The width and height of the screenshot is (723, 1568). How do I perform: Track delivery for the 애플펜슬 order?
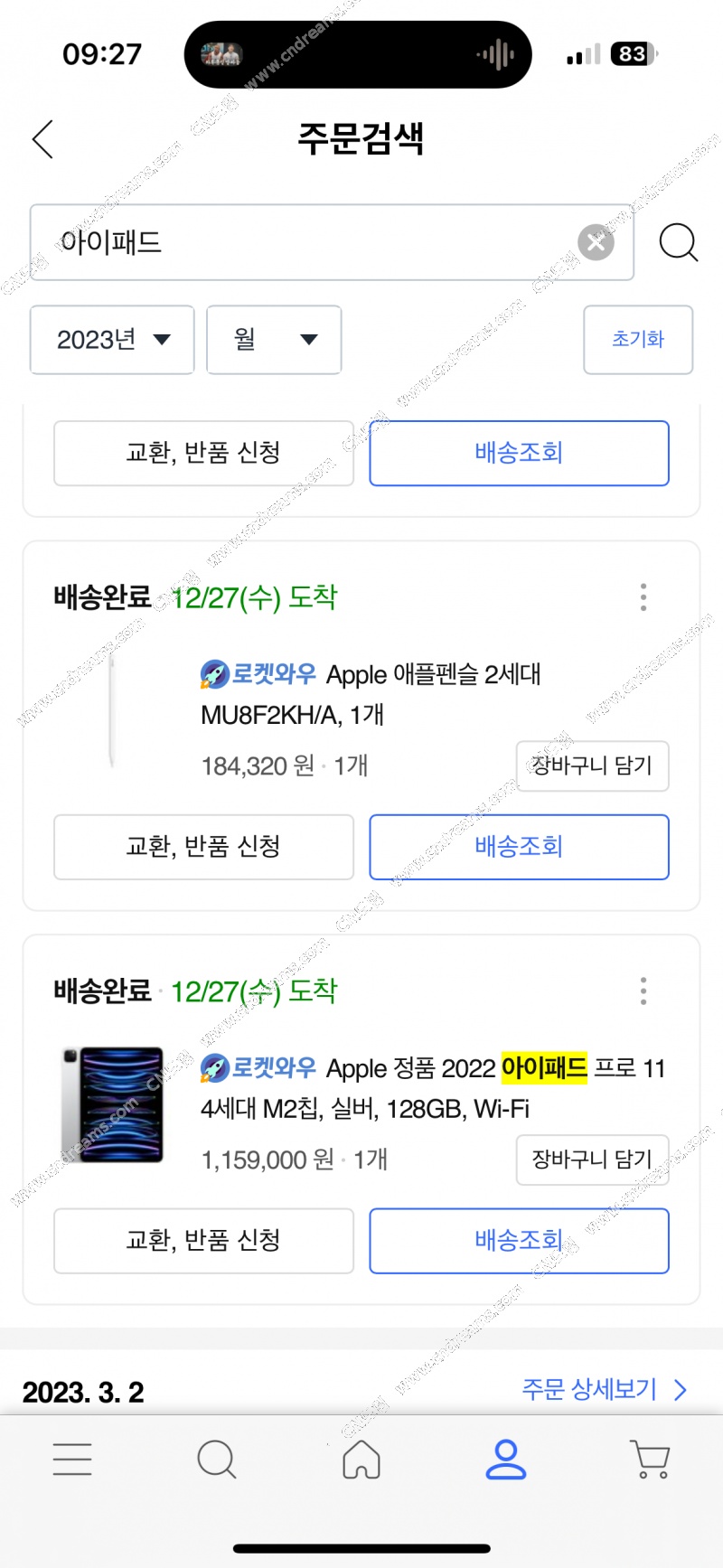(519, 847)
